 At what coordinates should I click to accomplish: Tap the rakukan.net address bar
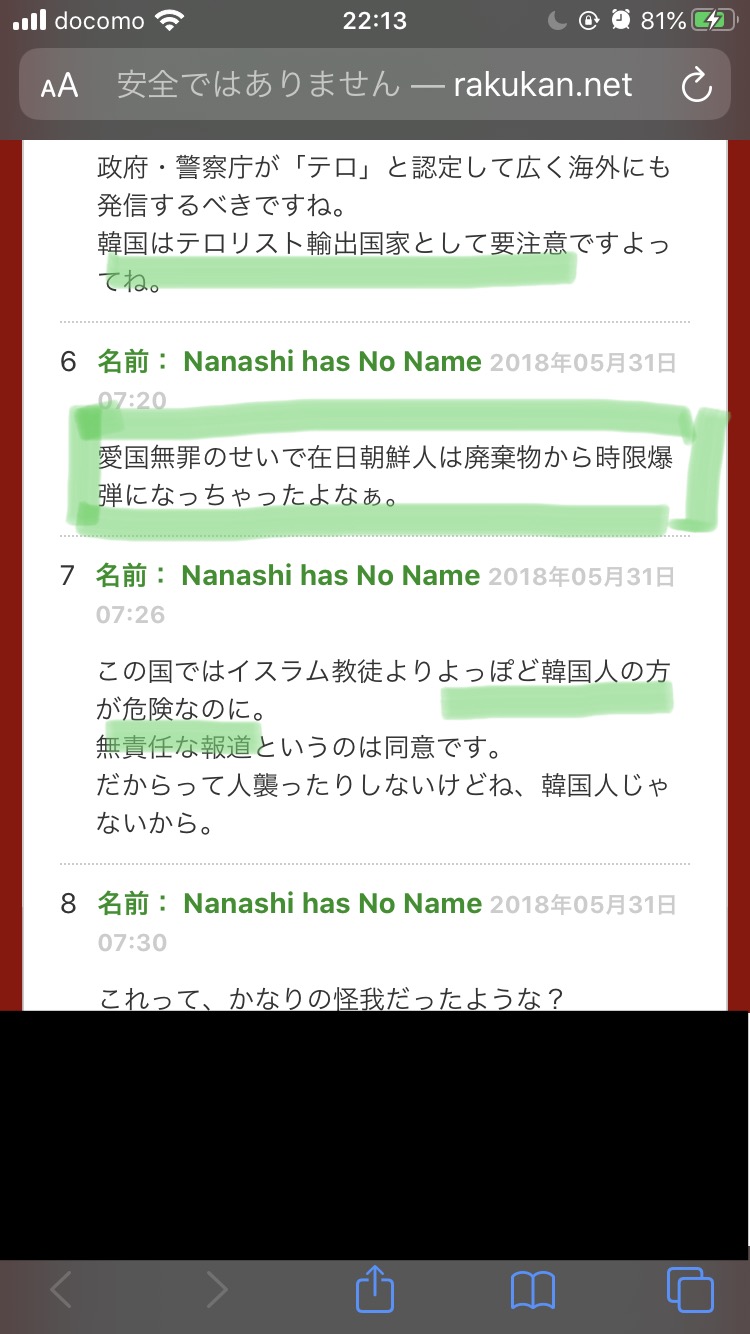(374, 86)
